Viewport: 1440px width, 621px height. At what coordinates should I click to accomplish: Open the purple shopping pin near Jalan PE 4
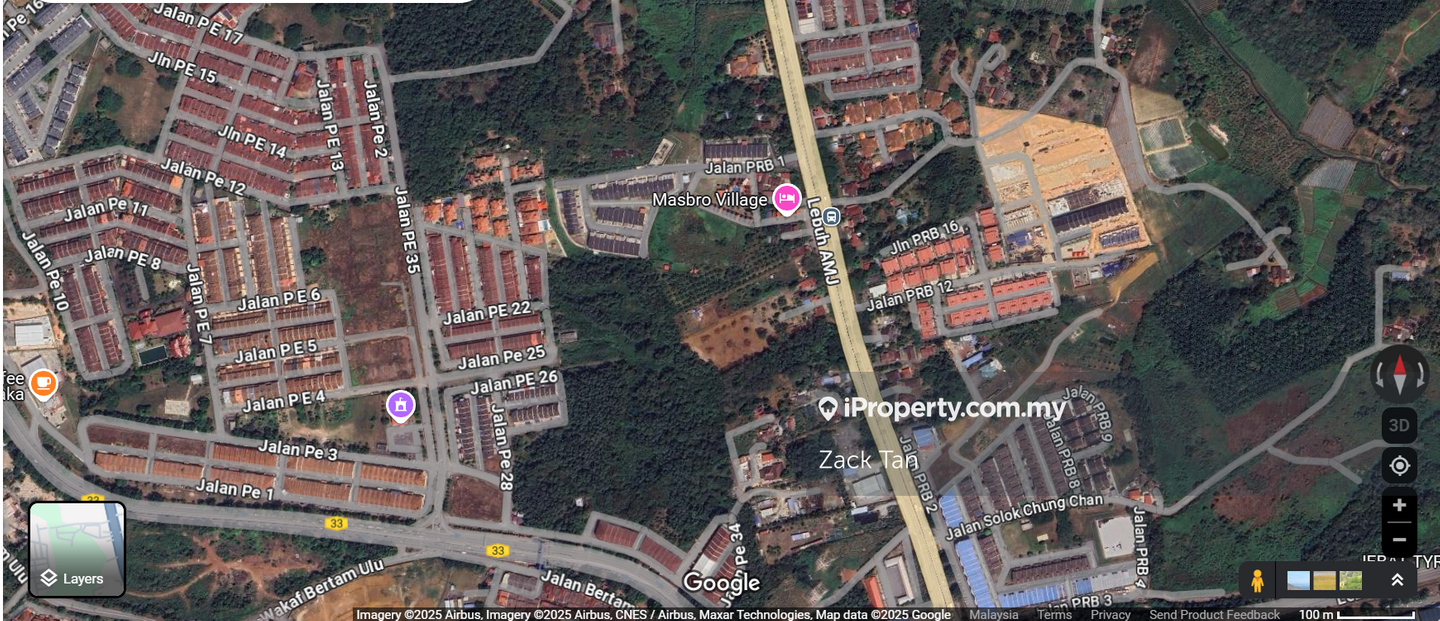coord(400,405)
